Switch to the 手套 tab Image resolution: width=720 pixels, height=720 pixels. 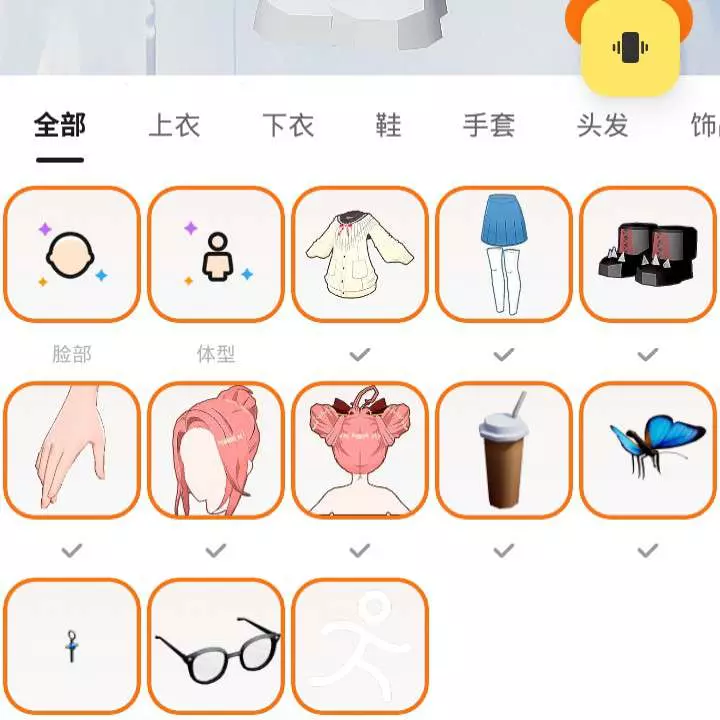click(x=489, y=126)
